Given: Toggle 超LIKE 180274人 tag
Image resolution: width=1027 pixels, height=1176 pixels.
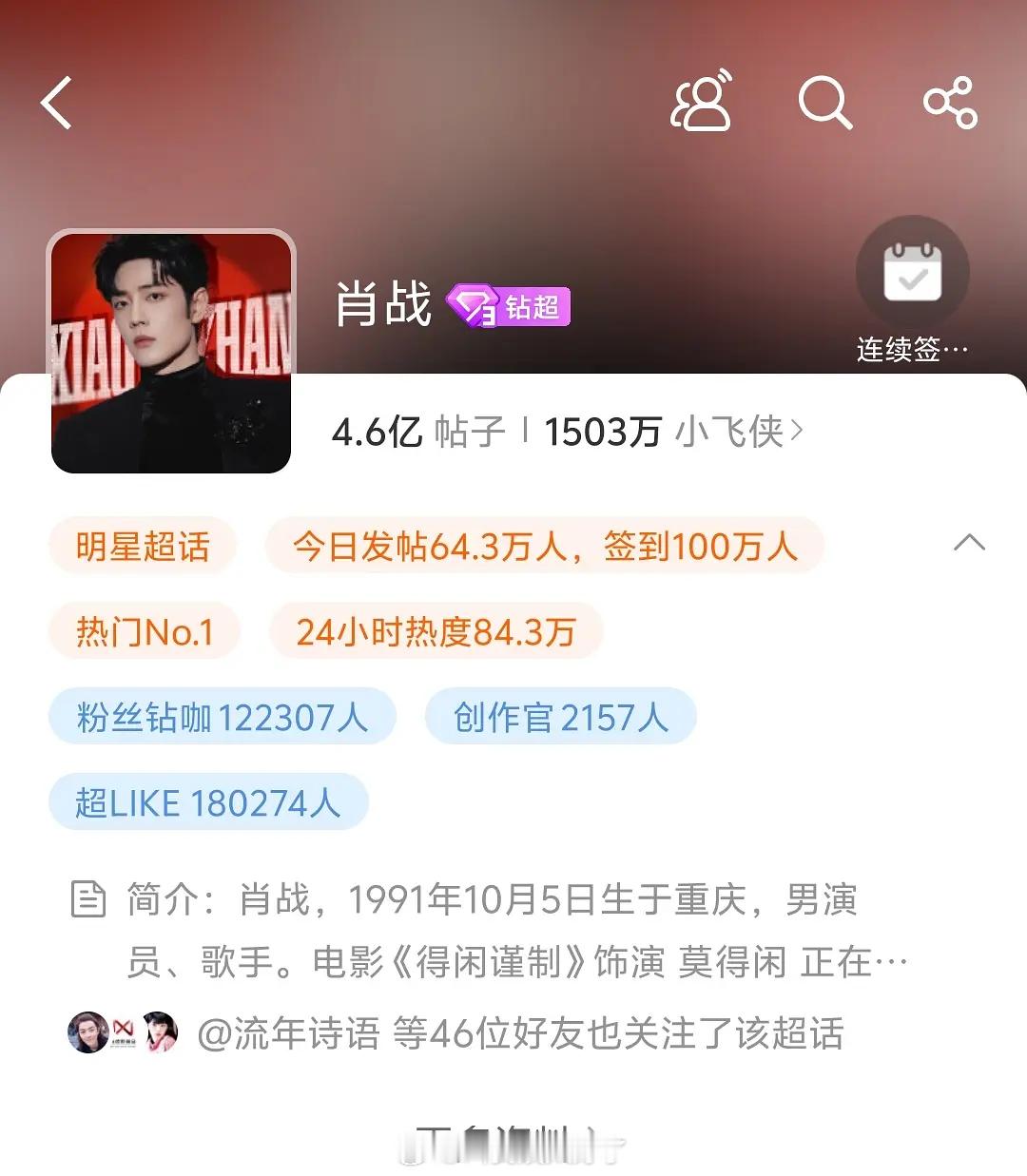Looking at the screenshot, I should pyautogui.click(x=207, y=801).
